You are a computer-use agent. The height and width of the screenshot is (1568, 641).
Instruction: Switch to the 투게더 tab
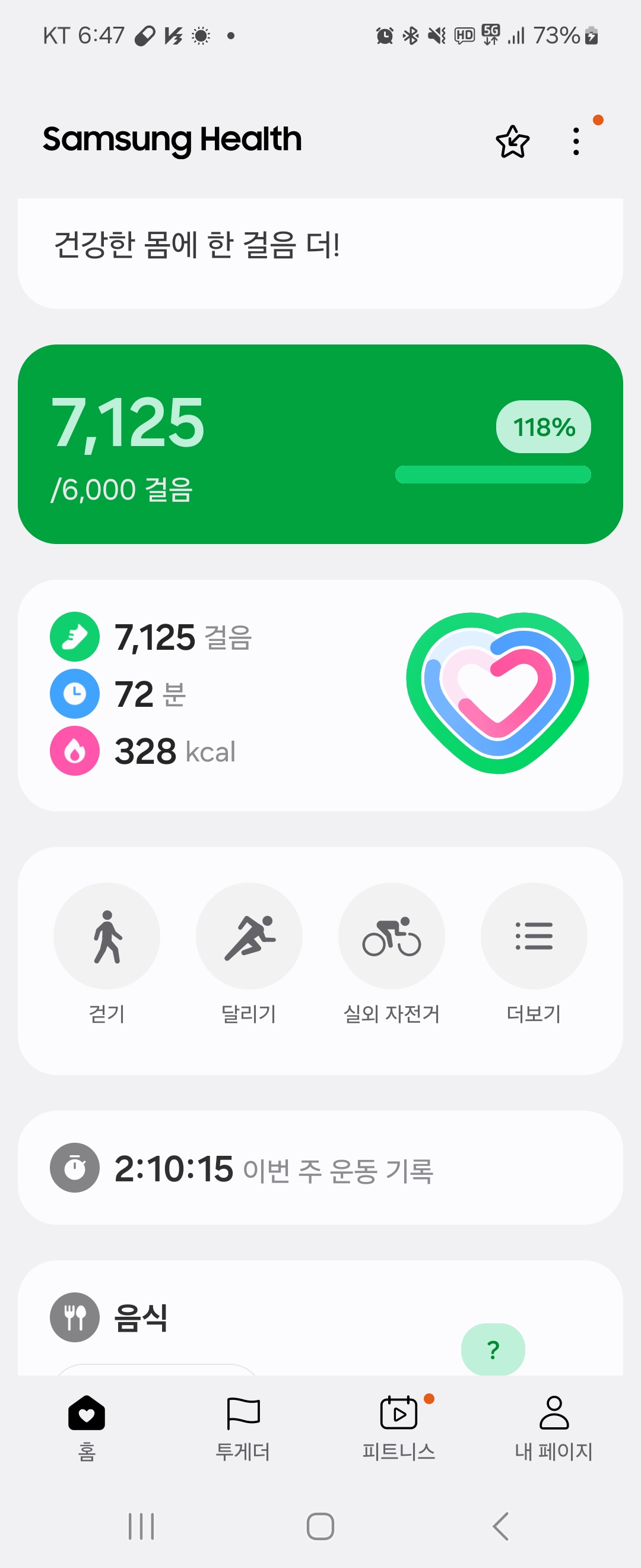pyautogui.click(x=243, y=1427)
